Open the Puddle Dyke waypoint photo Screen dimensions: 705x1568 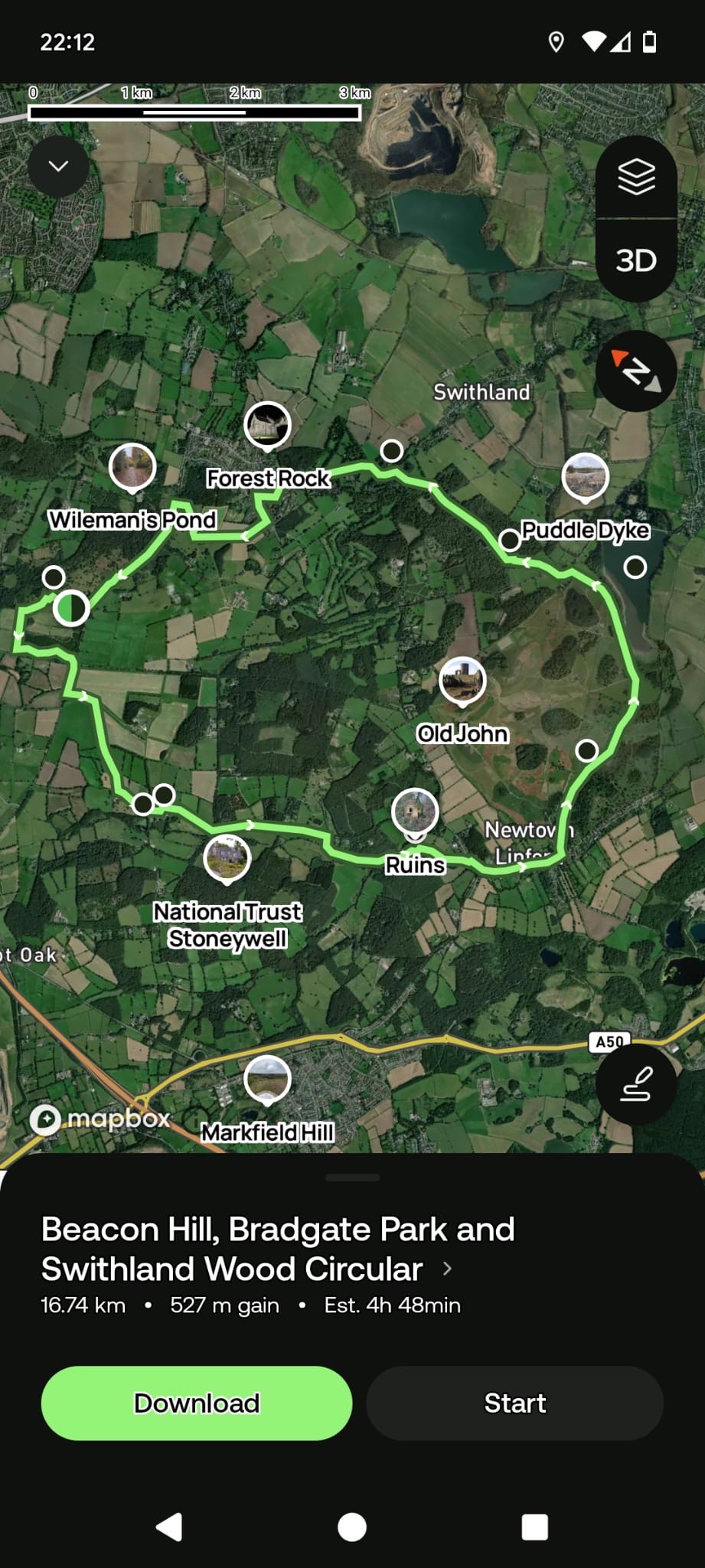tap(586, 476)
